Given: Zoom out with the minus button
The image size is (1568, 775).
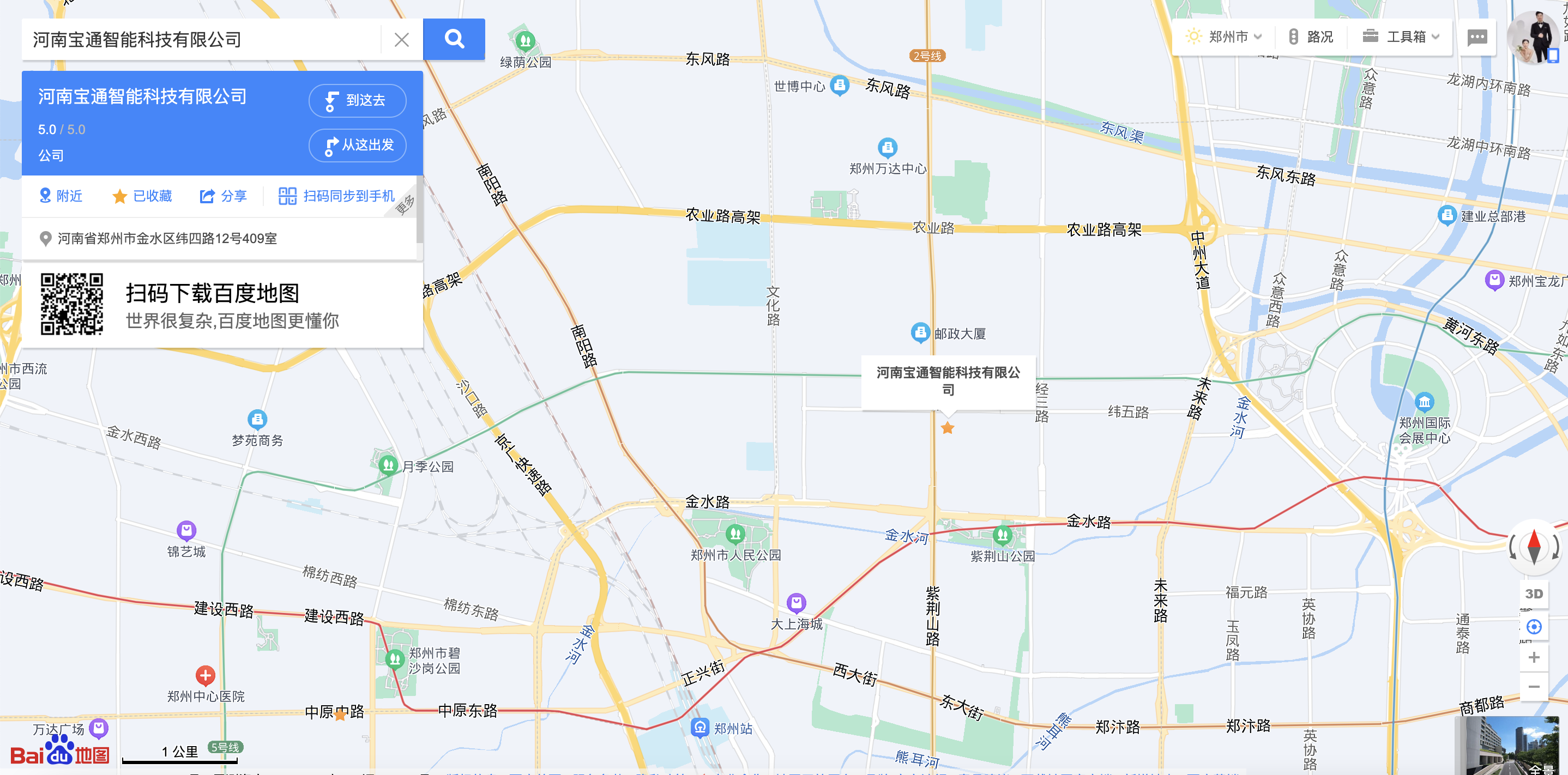Looking at the screenshot, I should click(1533, 687).
